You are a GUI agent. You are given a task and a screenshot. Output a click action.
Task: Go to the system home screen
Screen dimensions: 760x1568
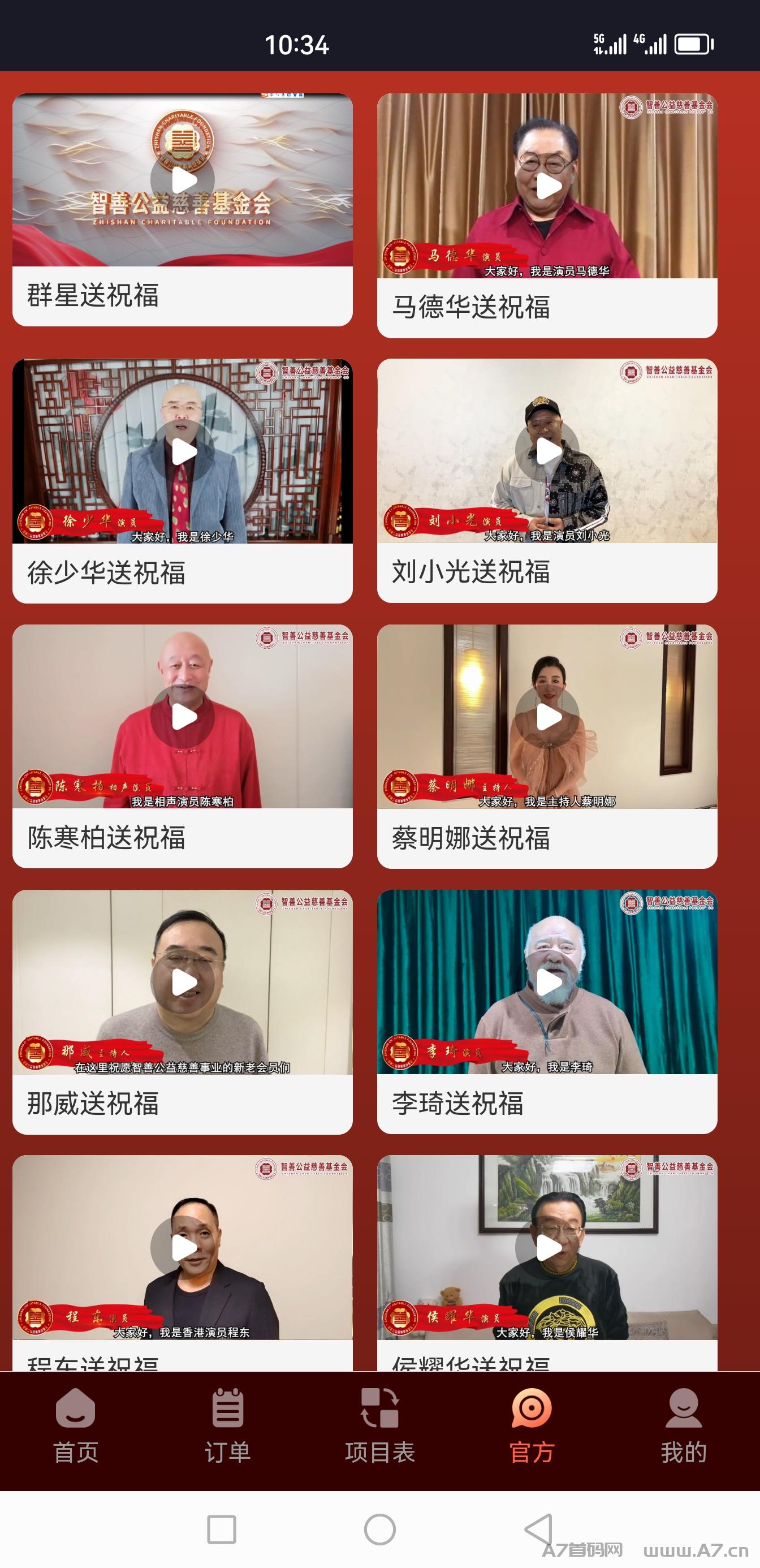click(x=379, y=1529)
